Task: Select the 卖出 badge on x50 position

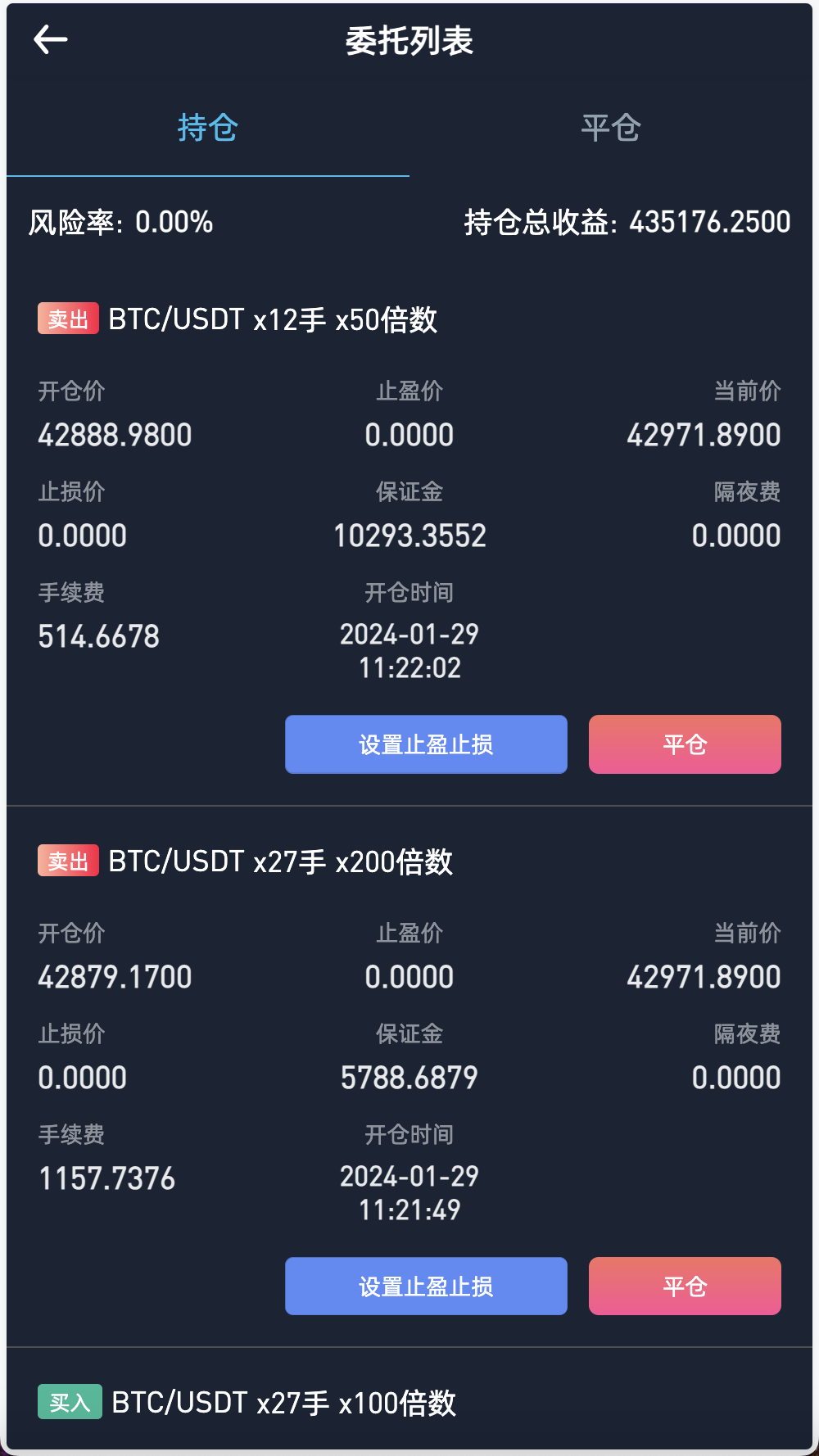Action: coord(67,319)
